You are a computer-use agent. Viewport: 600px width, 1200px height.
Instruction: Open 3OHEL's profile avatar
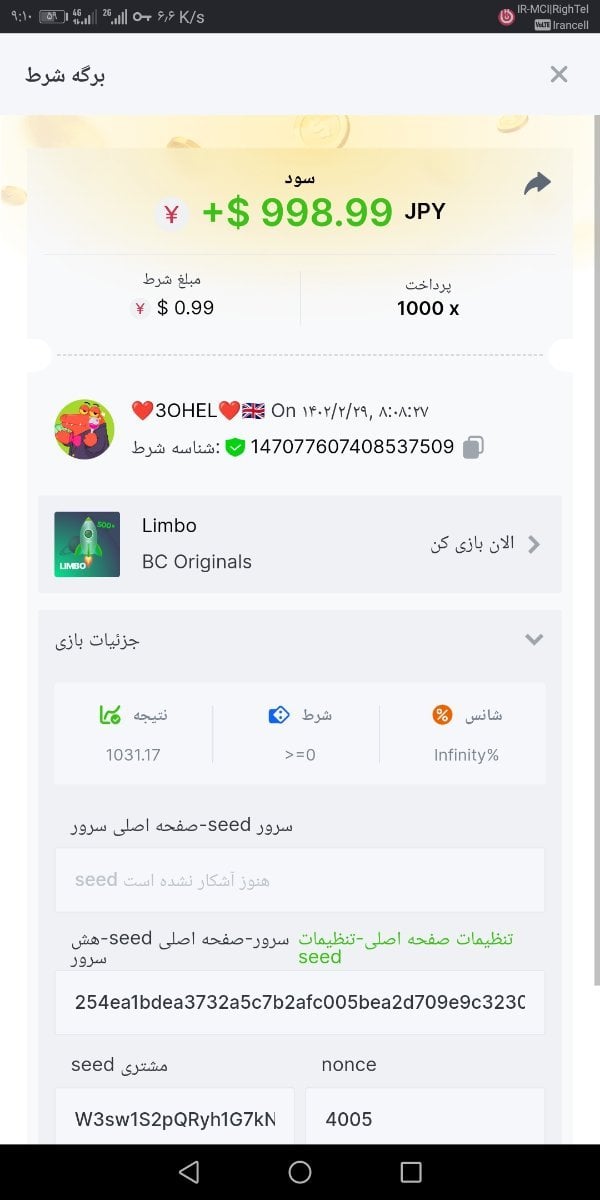[x=84, y=429]
